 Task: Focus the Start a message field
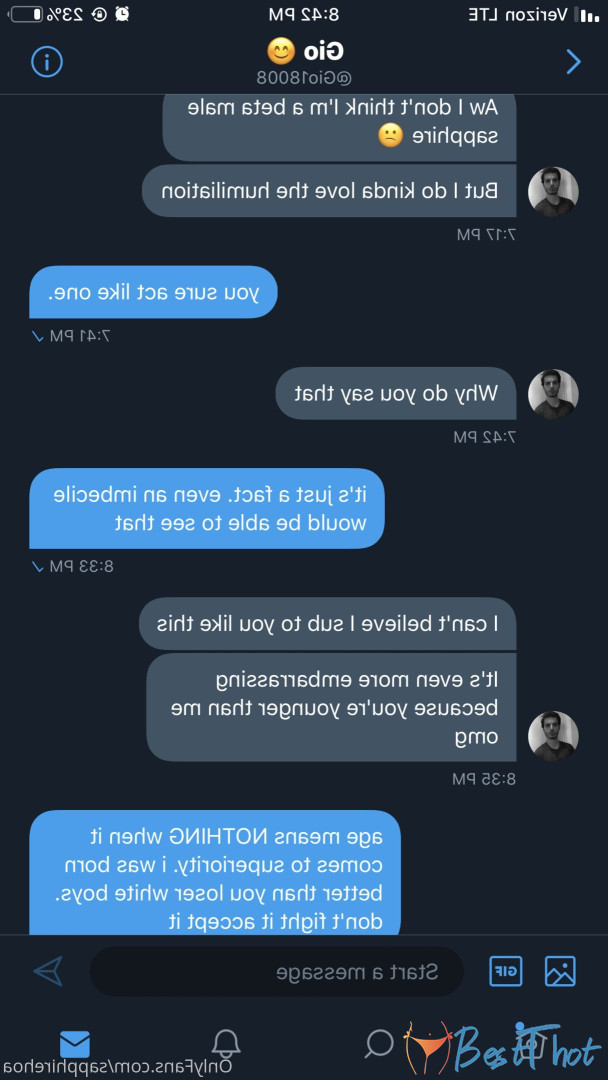tap(277, 972)
